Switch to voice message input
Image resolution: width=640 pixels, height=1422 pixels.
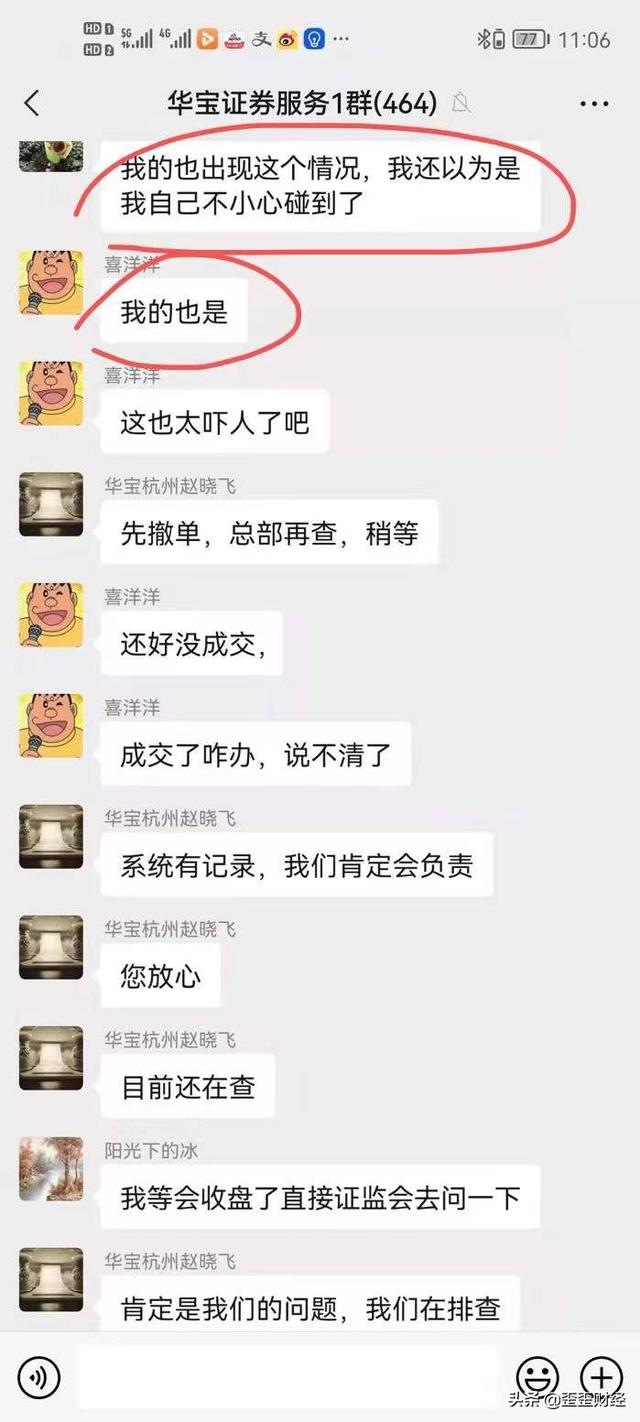pyautogui.click(x=39, y=1378)
